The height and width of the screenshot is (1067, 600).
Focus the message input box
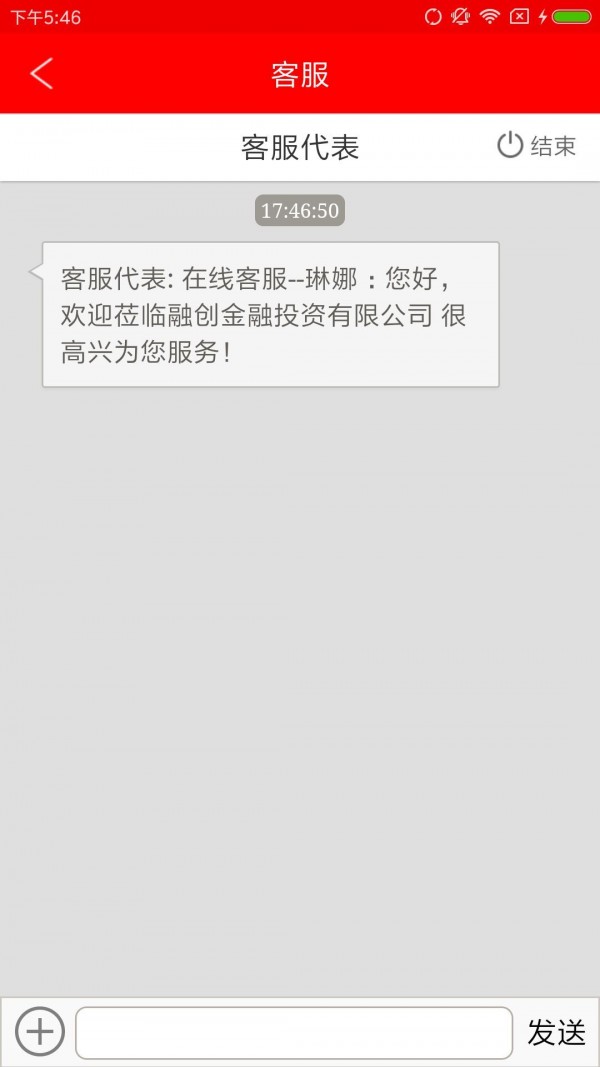(294, 1032)
